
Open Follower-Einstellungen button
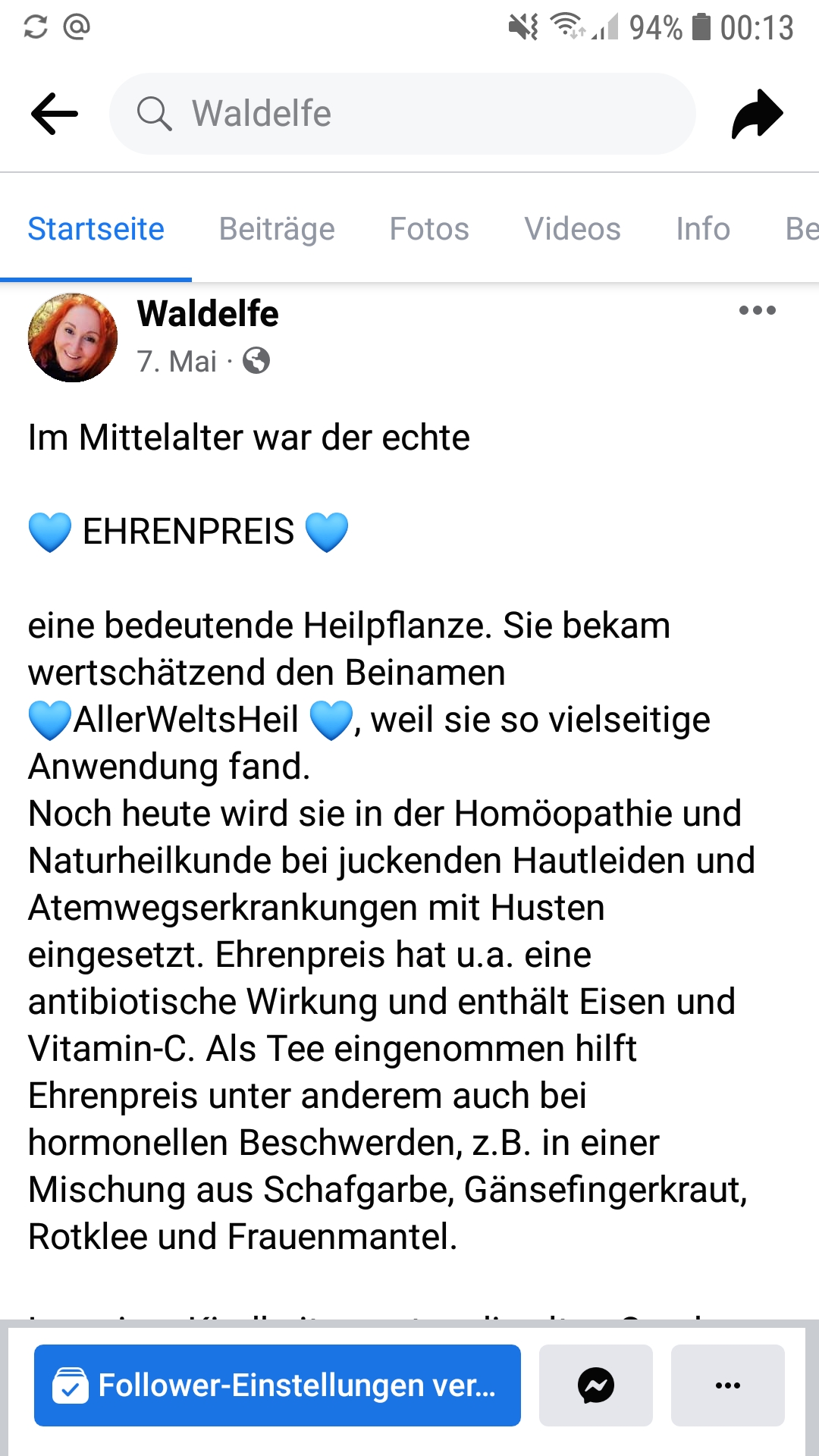point(278,1385)
